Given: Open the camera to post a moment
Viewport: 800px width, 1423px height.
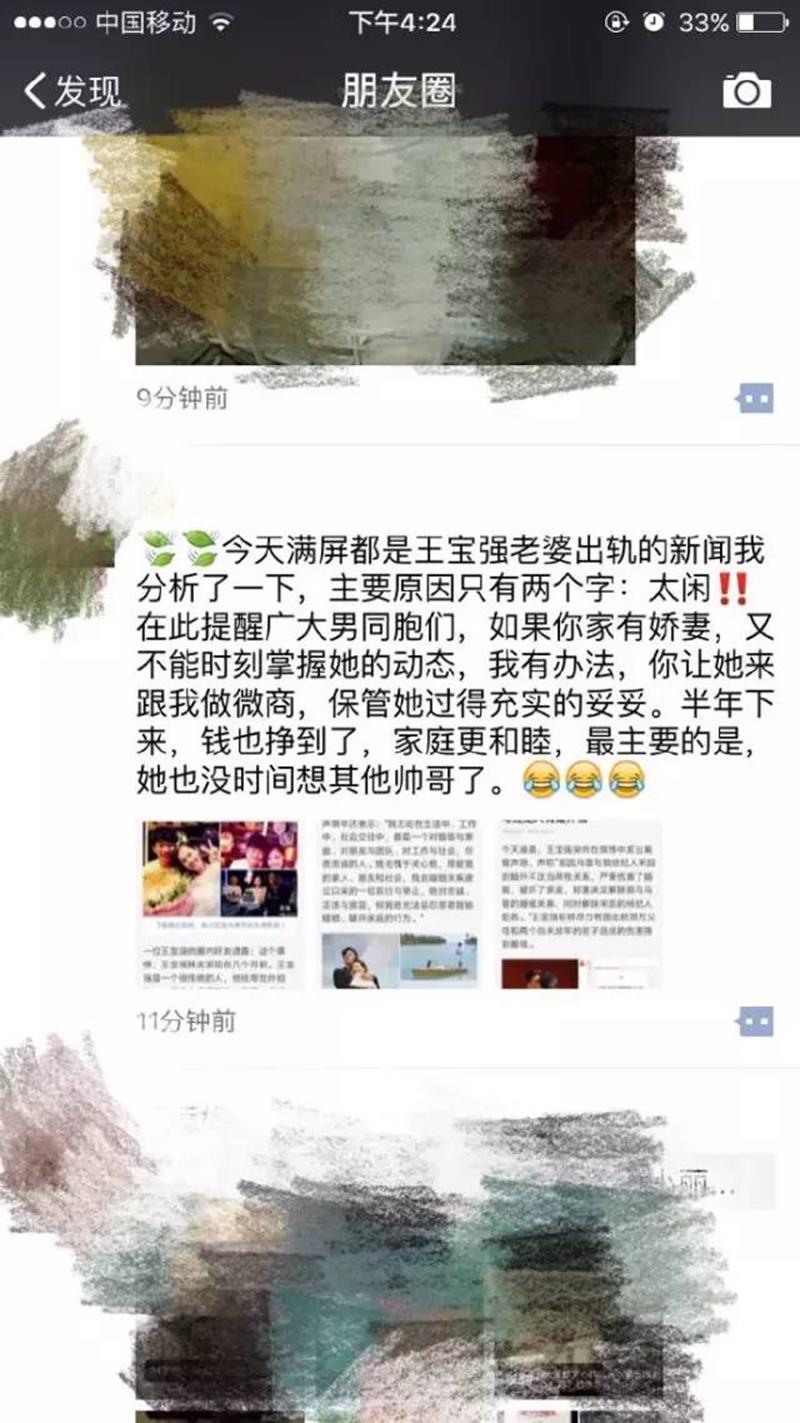Looking at the screenshot, I should pos(746,91).
